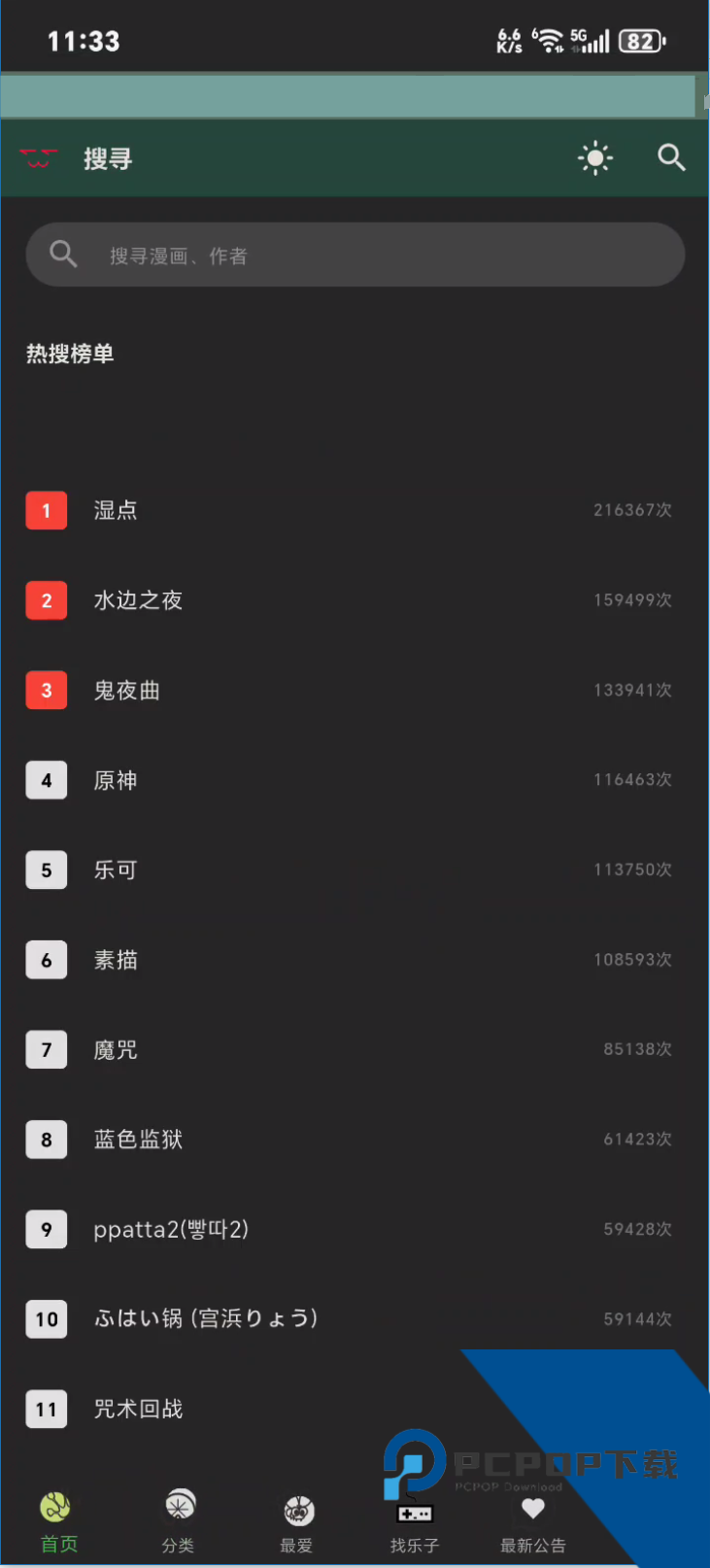Open search via the magnifier icon top right
This screenshot has height=1568, width=710.
point(671,157)
